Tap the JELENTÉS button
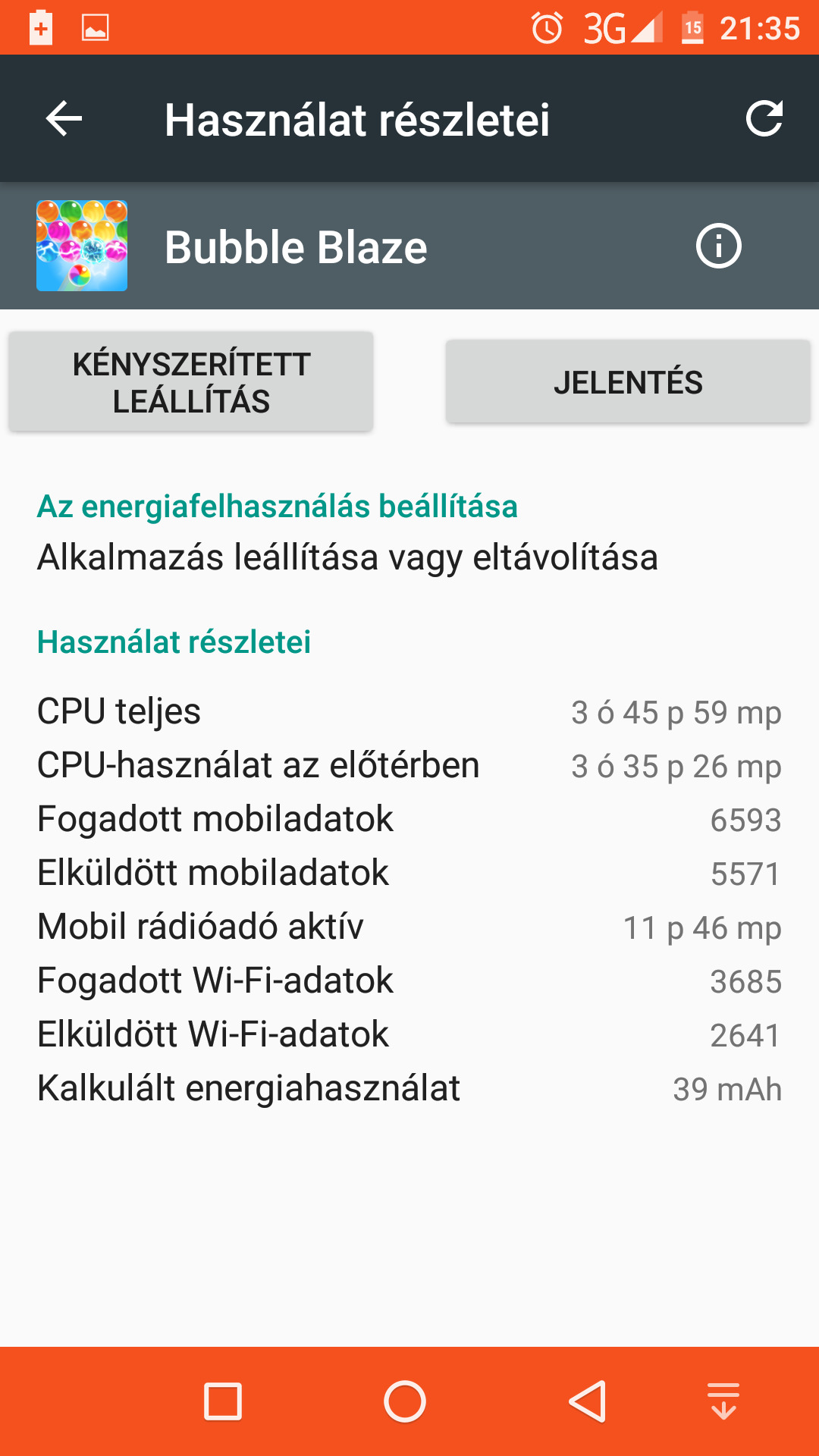 tap(628, 382)
